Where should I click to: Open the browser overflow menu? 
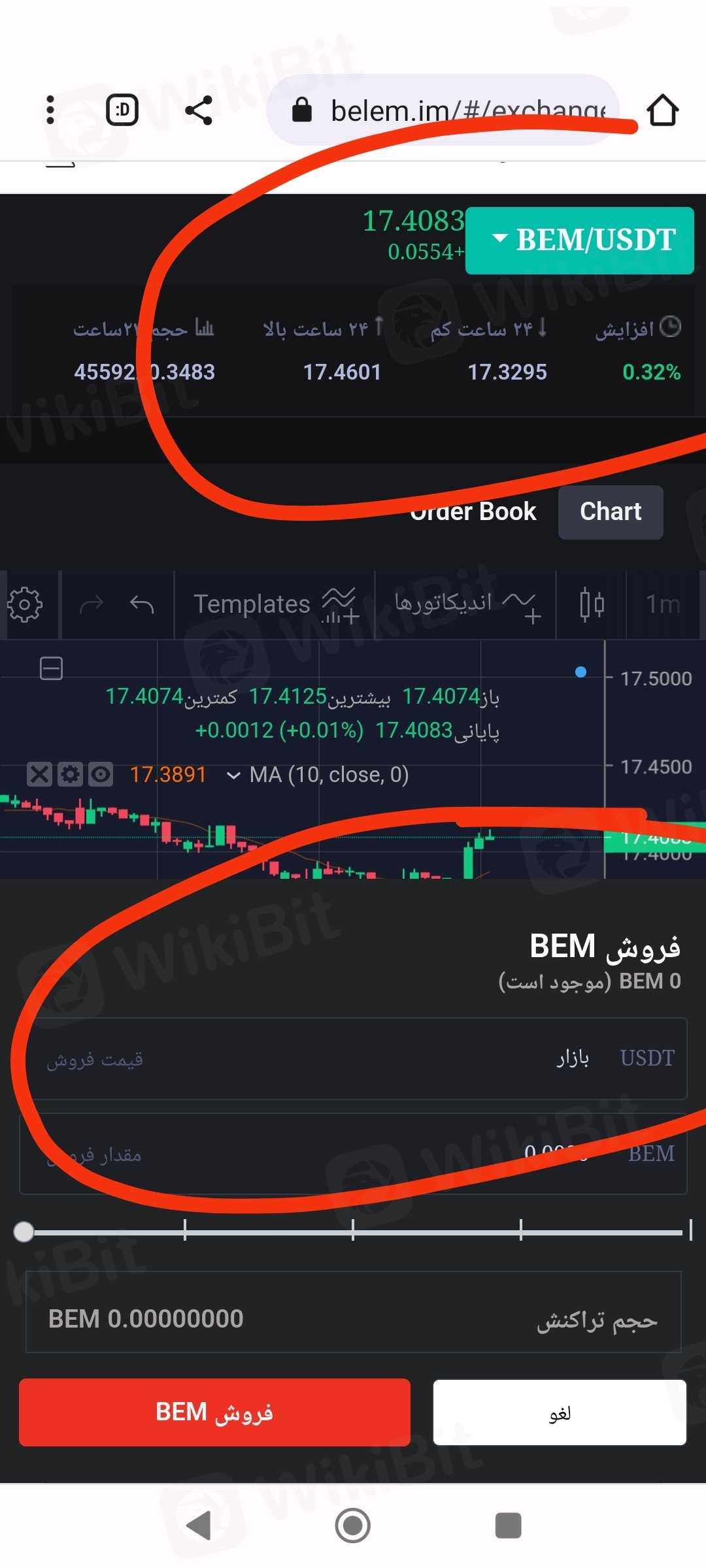coord(50,110)
